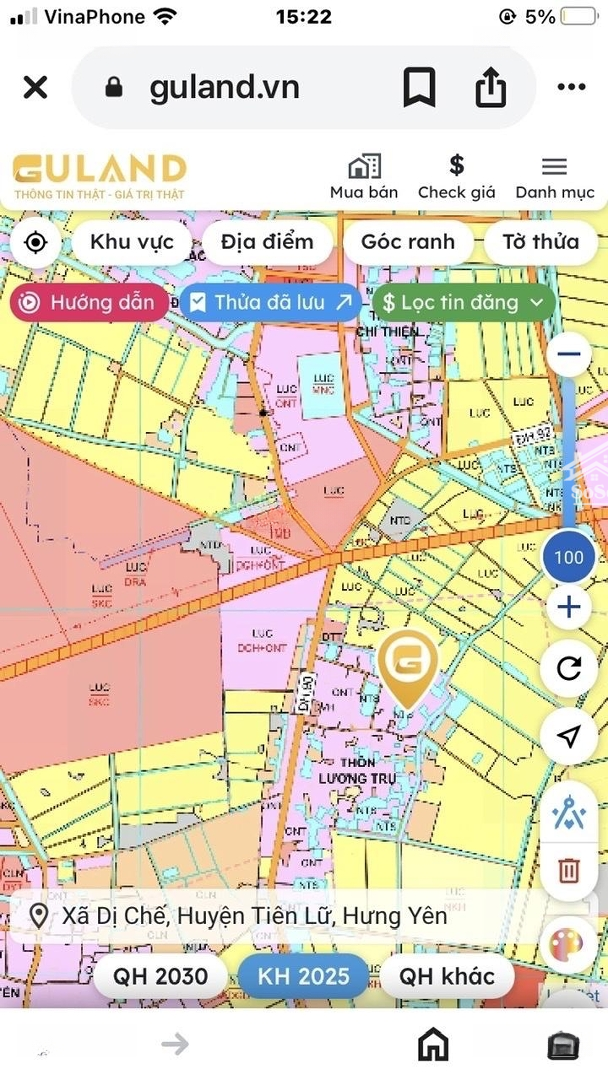Open Thửa đã lưu saved plots
The image size is (608, 1080).
(270, 302)
